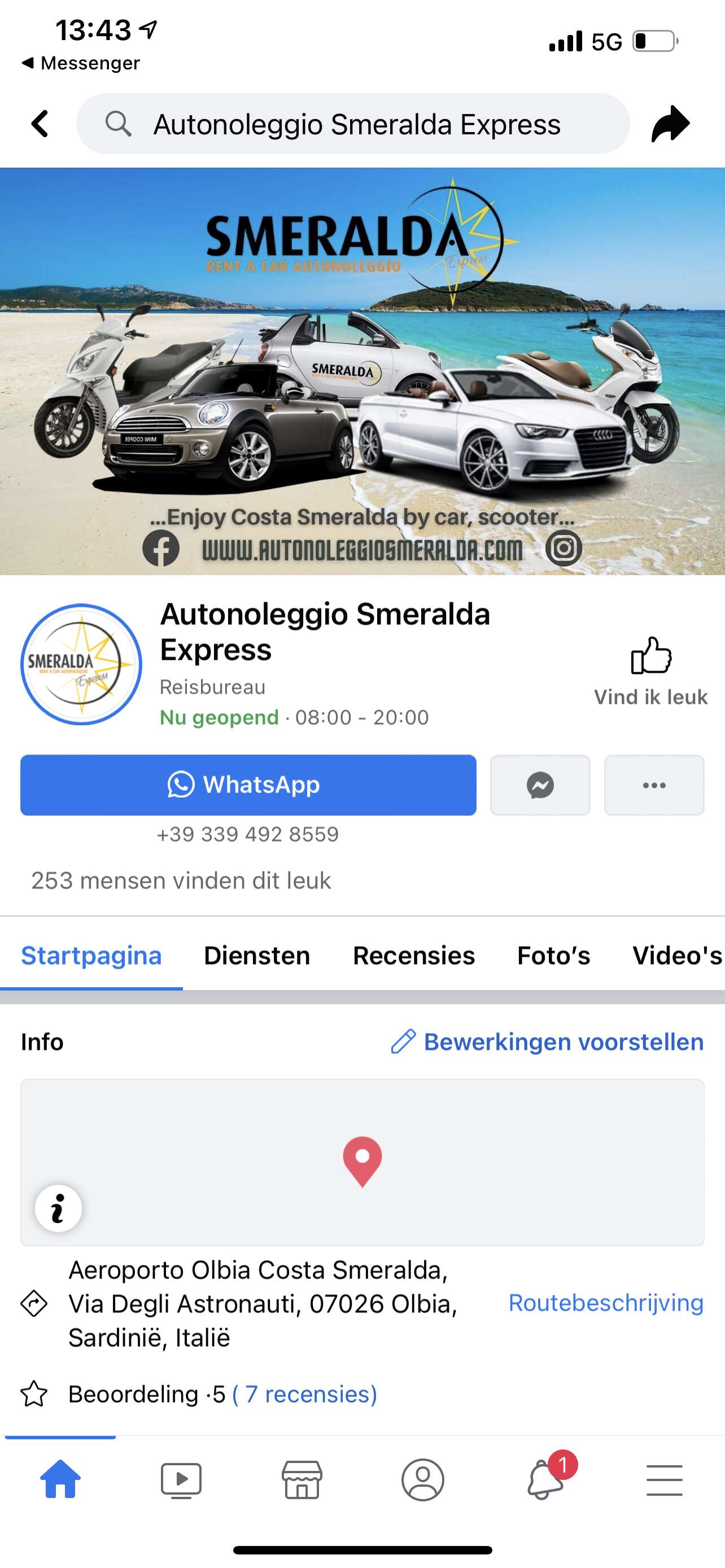The height and width of the screenshot is (1568, 725).
Task: Share this page via the arrow icon
Action: tap(670, 124)
